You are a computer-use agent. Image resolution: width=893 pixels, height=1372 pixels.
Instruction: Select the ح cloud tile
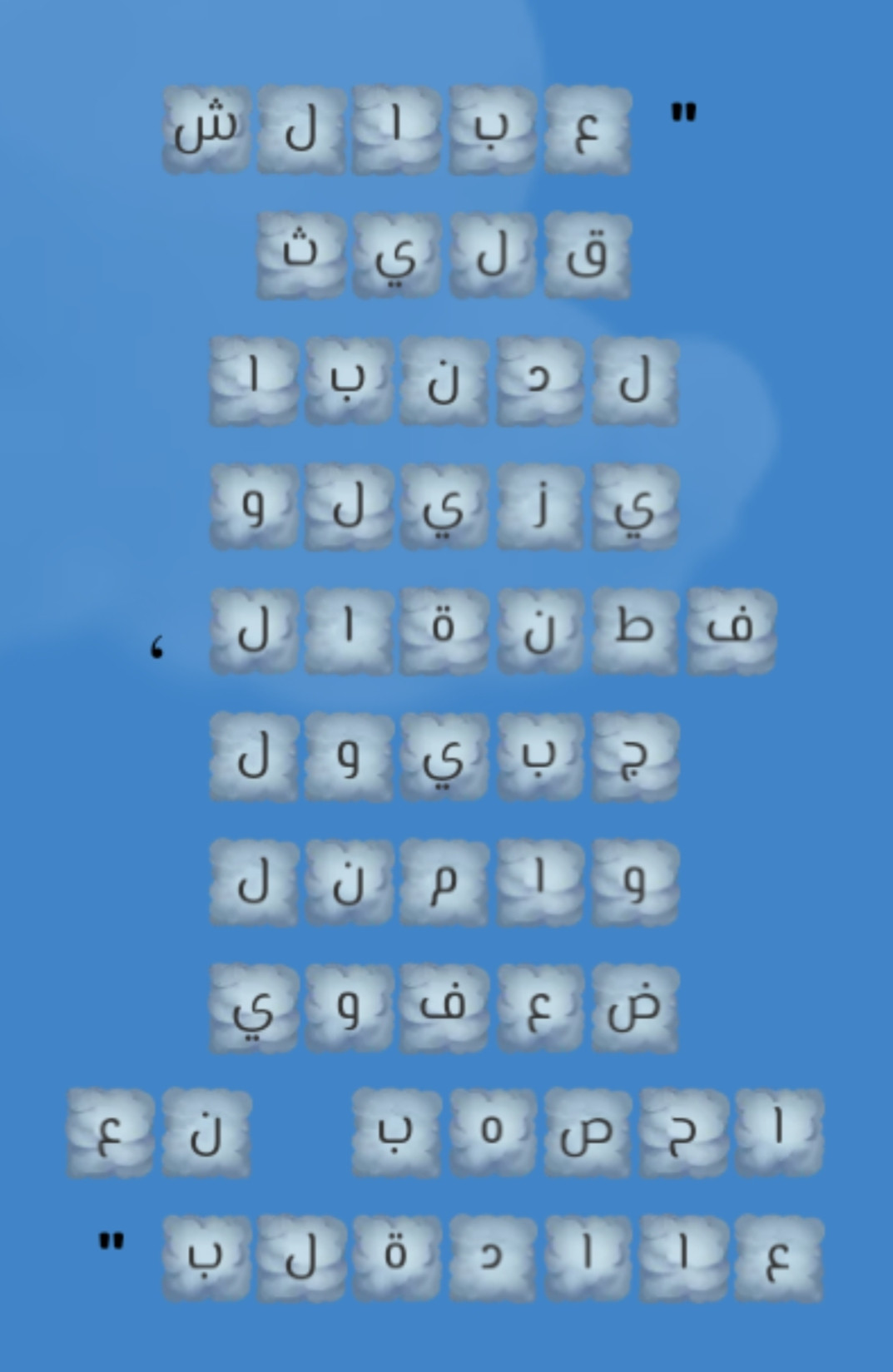[x=683, y=1132]
